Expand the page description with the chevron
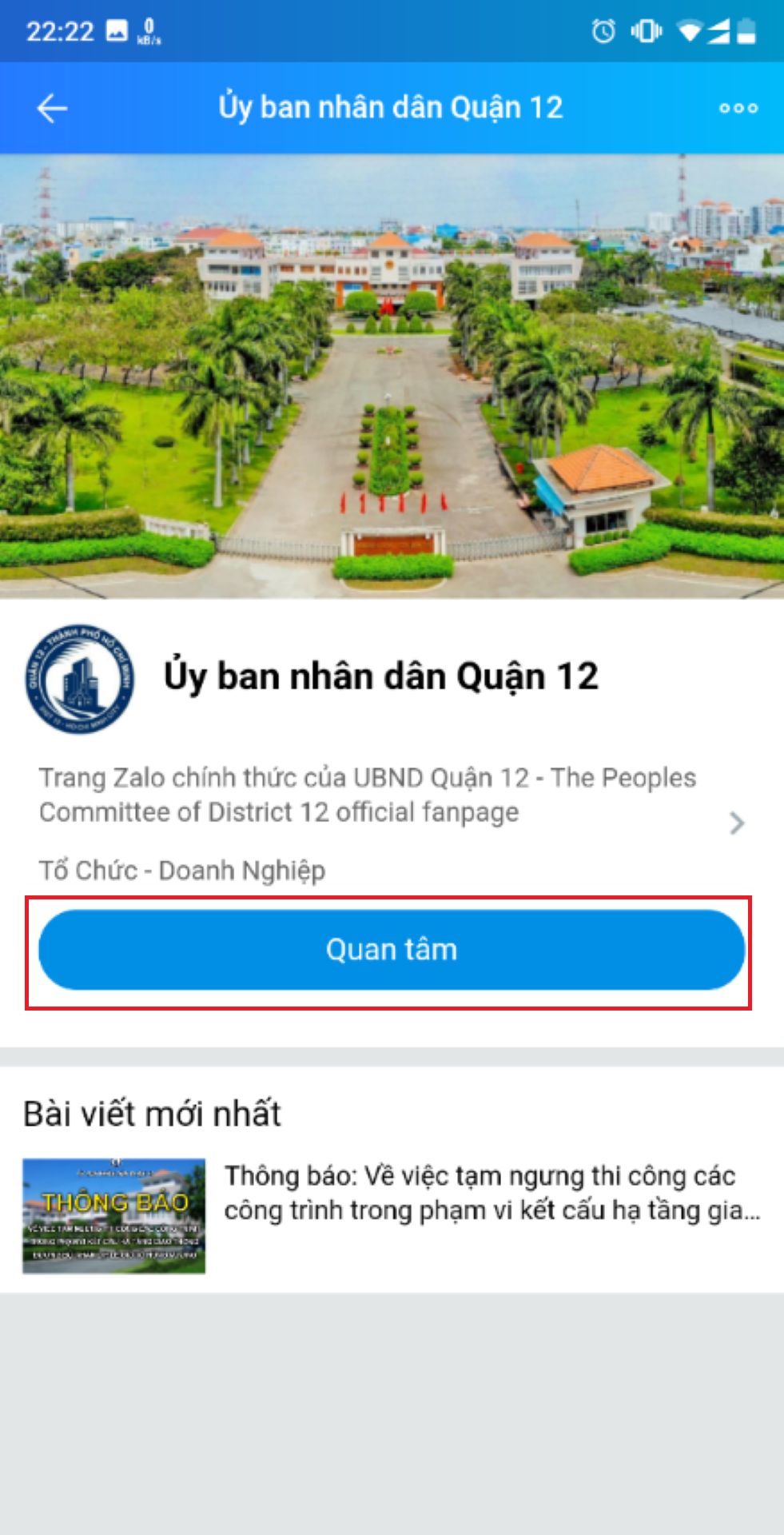Image resolution: width=784 pixels, height=1535 pixels. (737, 823)
